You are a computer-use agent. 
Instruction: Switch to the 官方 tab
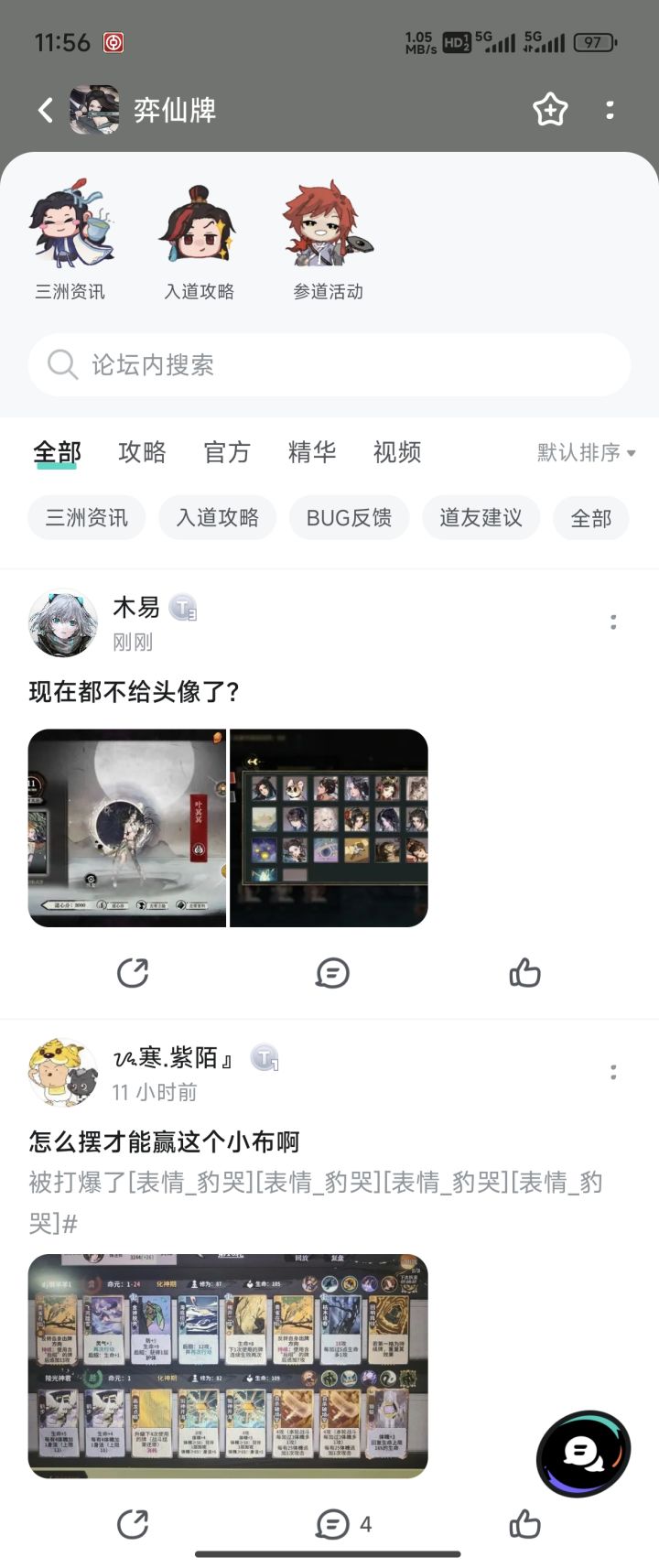point(227,452)
